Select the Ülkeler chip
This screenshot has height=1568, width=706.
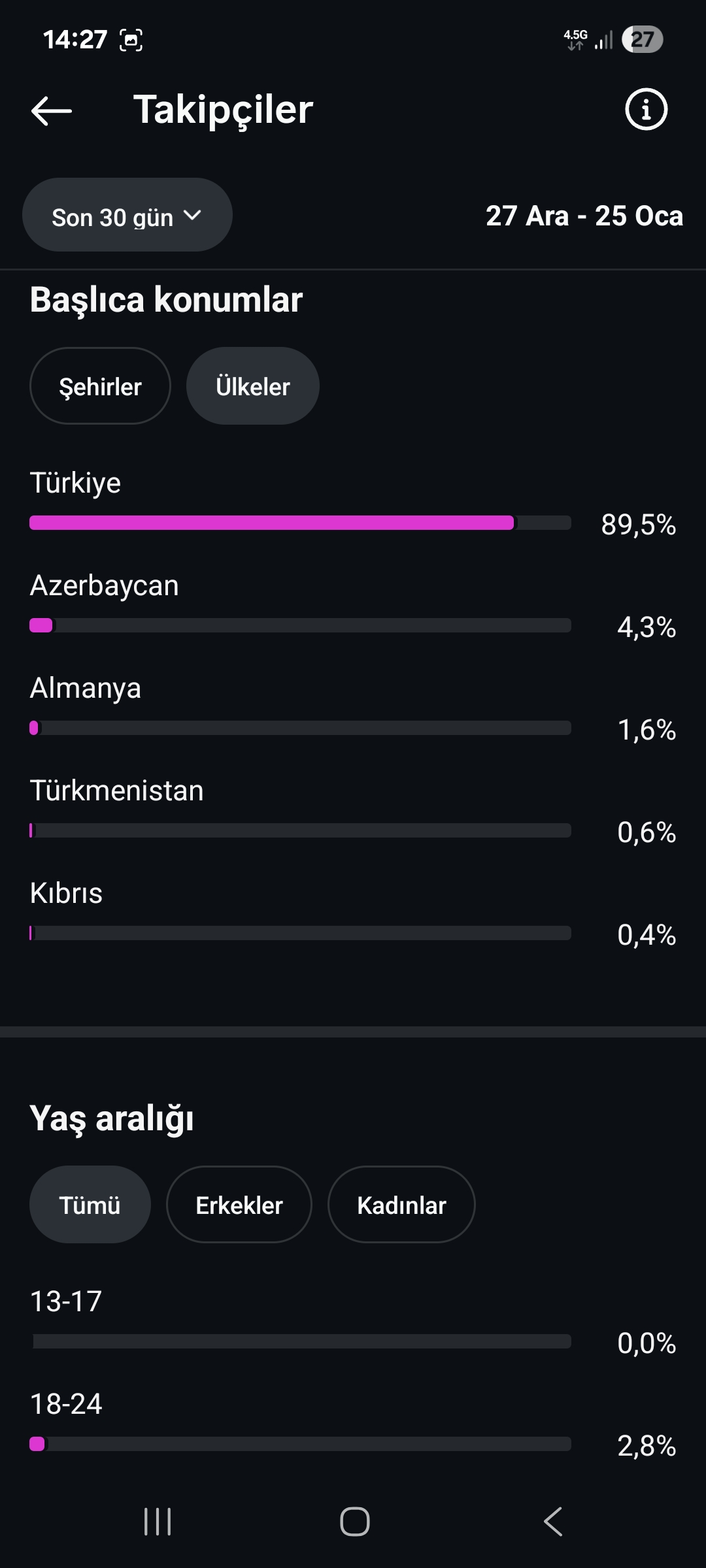pyautogui.click(x=253, y=386)
